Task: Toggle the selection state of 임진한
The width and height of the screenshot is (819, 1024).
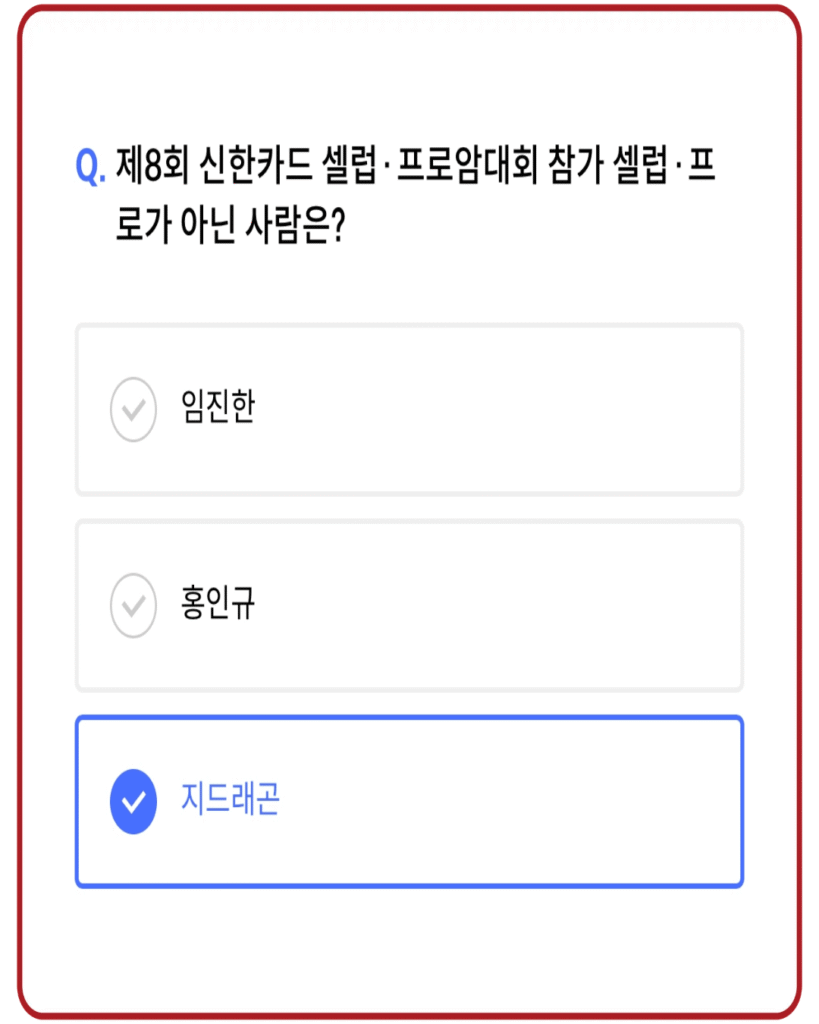Action: point(408,406)
